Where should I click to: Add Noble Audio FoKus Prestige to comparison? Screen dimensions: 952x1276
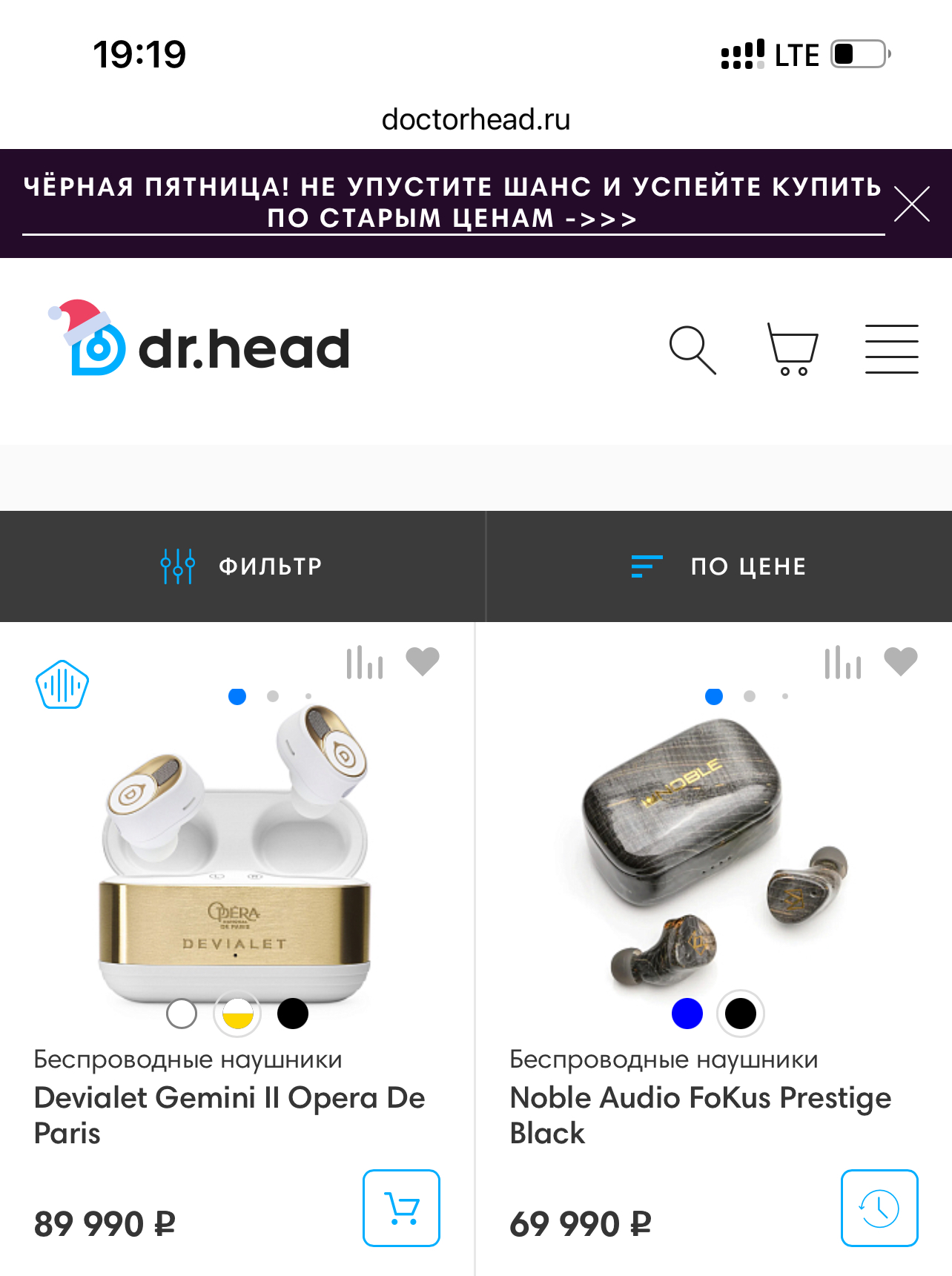coord(843,662)
